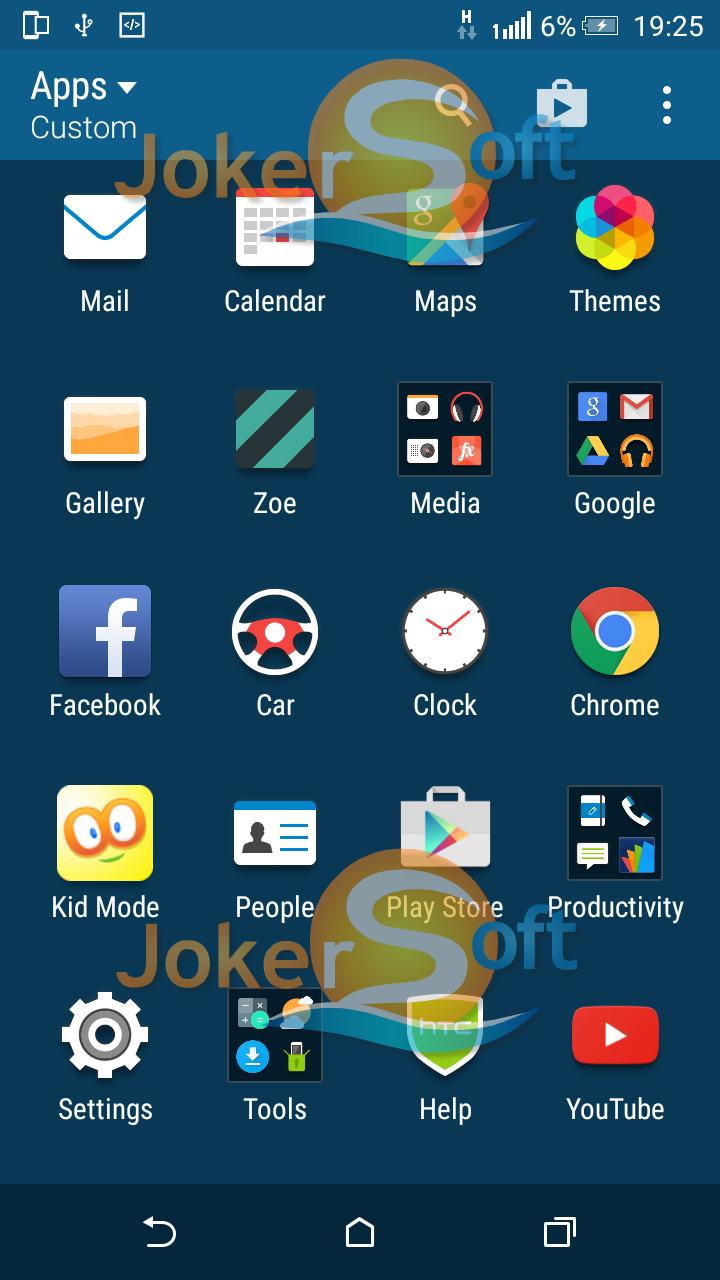Launch the Zoe app

point(275,431)
